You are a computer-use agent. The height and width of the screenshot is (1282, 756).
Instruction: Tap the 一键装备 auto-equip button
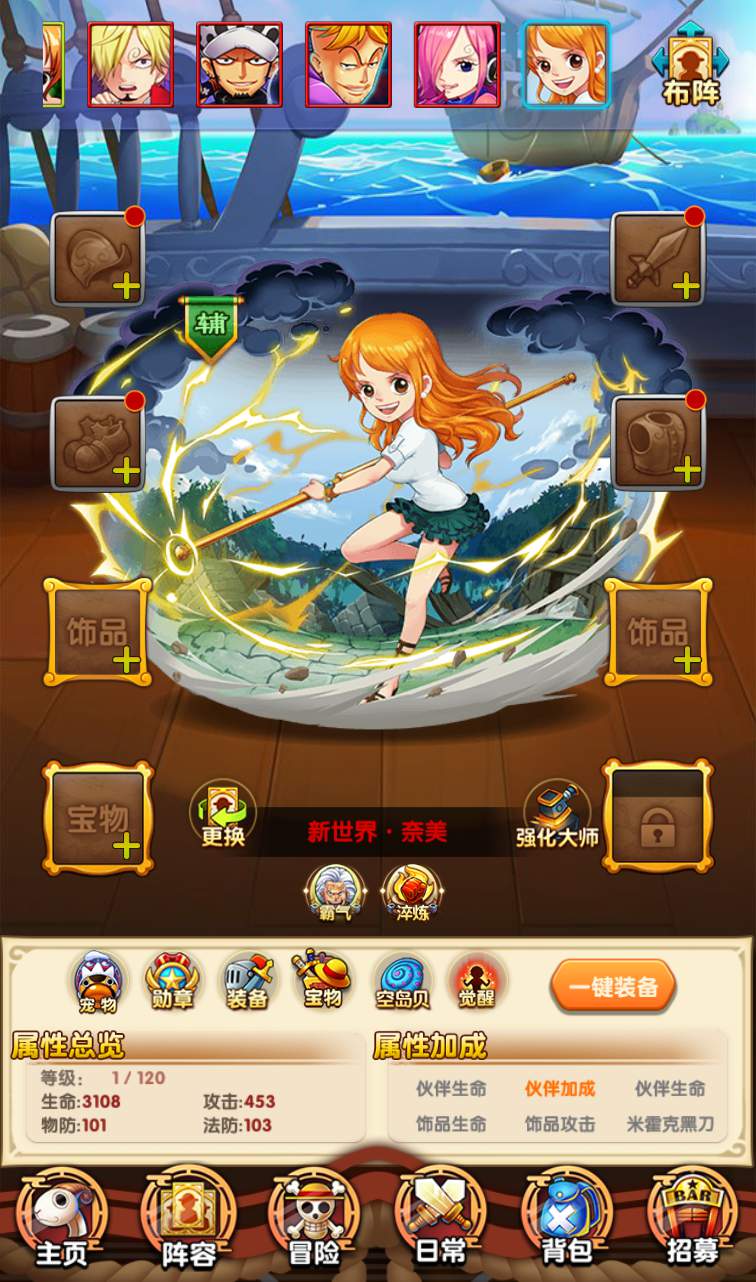(x=613, y=987)
